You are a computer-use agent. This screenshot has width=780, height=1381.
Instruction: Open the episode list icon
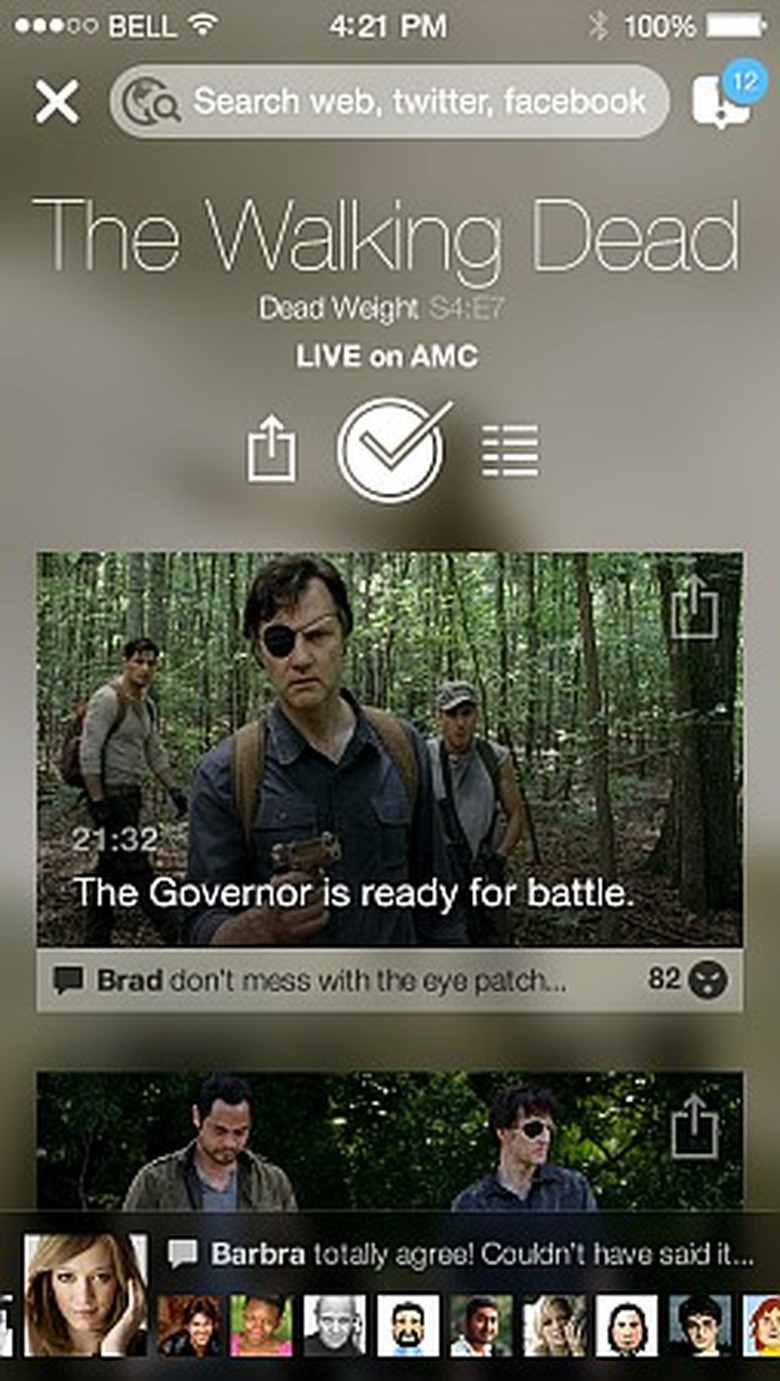[510, 450]
